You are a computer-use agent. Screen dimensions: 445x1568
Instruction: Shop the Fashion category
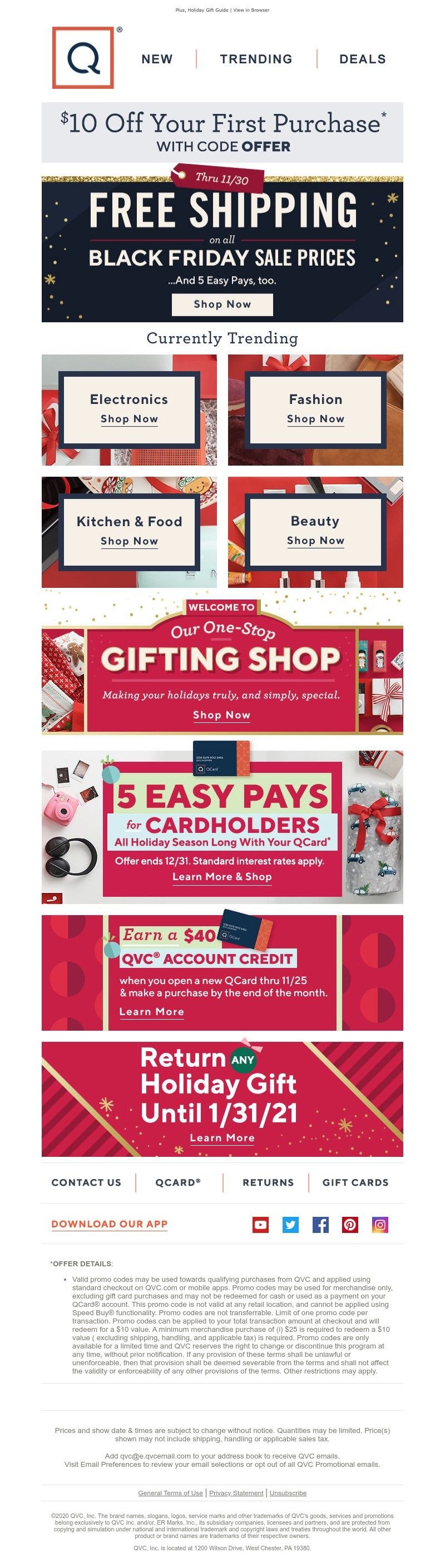coord(315,419)
